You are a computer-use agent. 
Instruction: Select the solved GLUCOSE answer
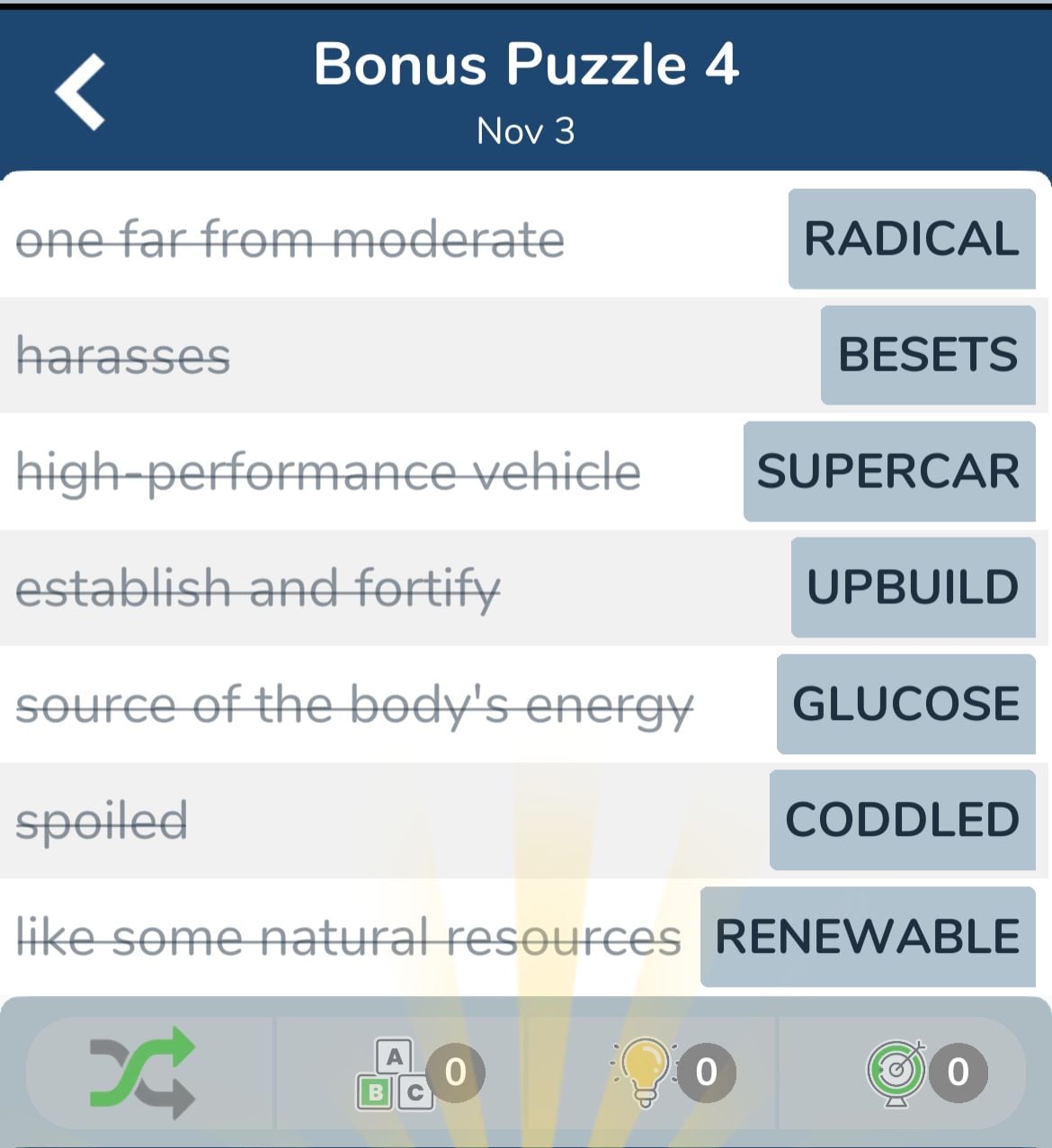[905, 704]
